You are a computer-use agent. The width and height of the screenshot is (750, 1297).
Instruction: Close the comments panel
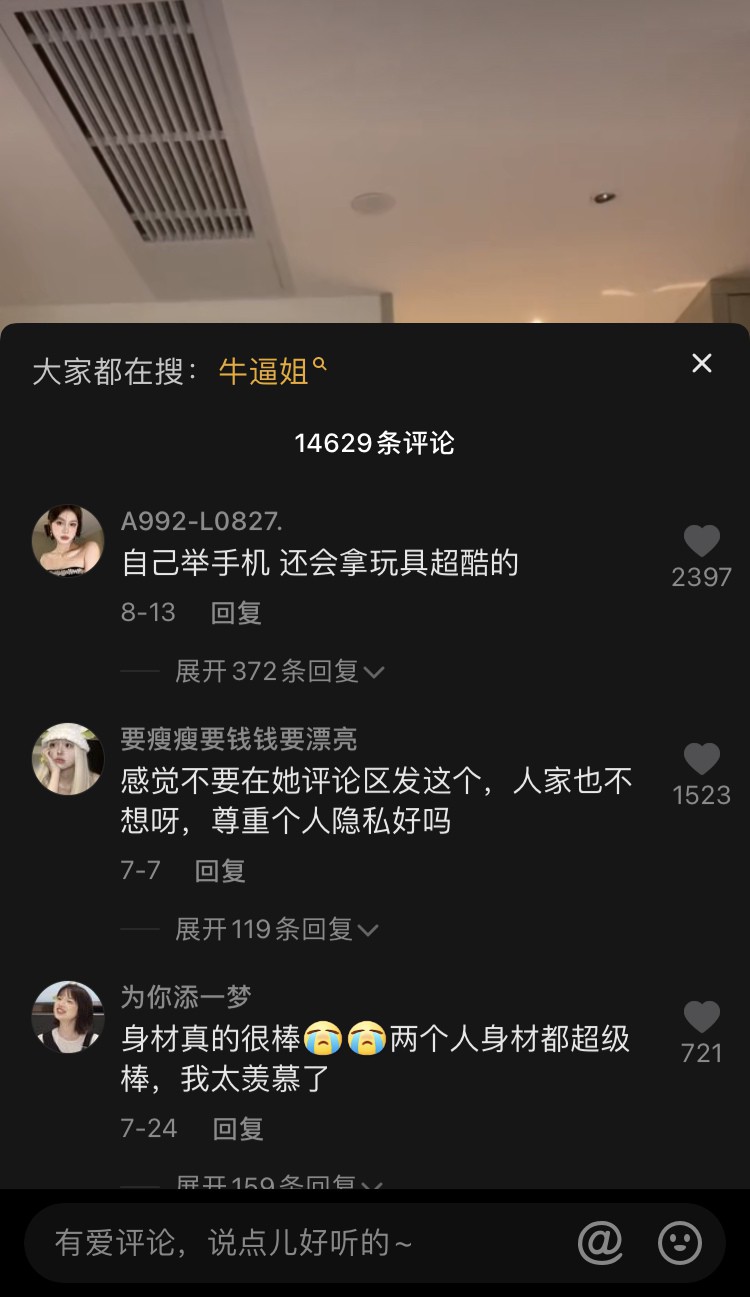[702, 364]
